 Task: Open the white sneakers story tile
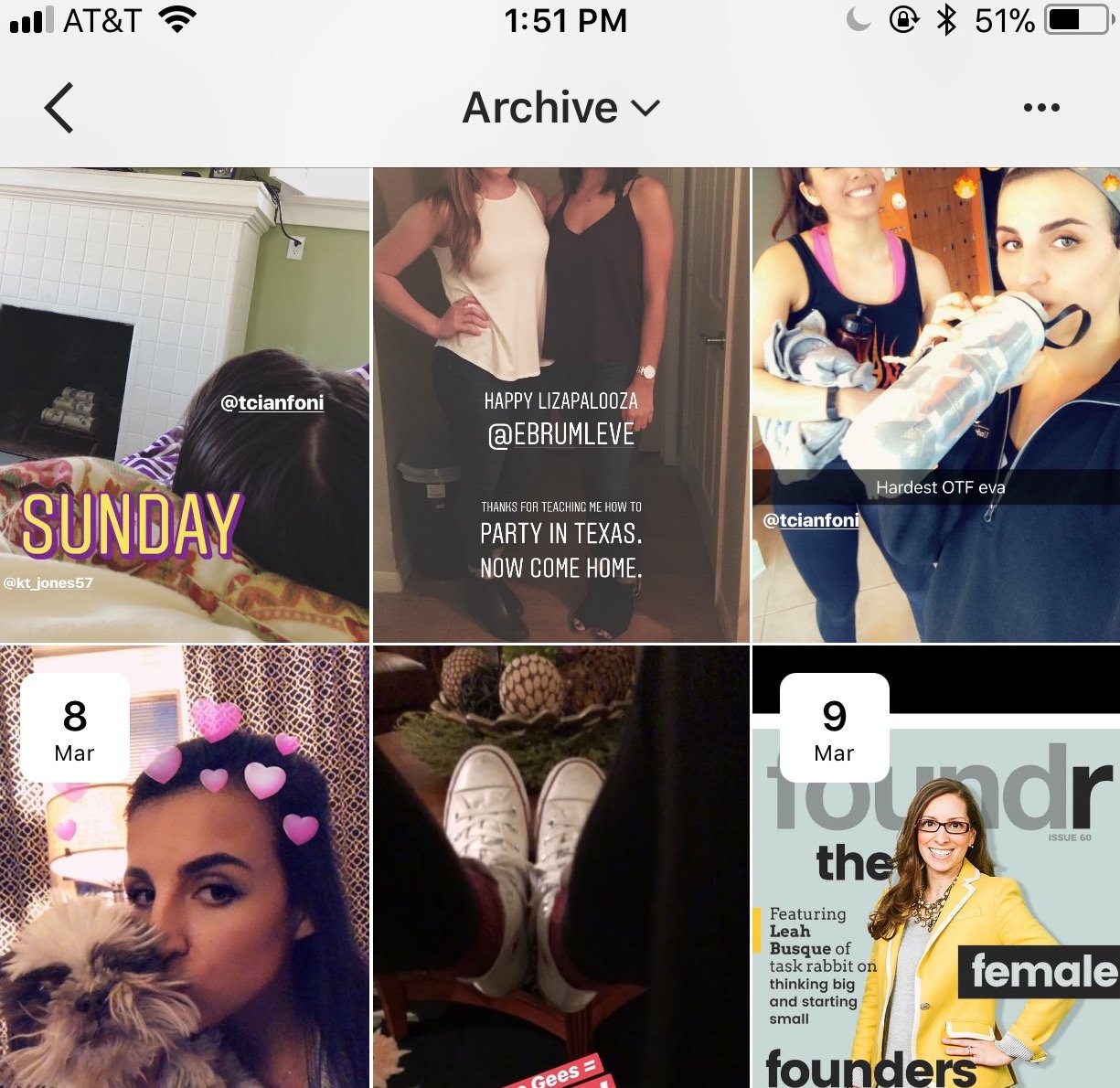point(560,869)
